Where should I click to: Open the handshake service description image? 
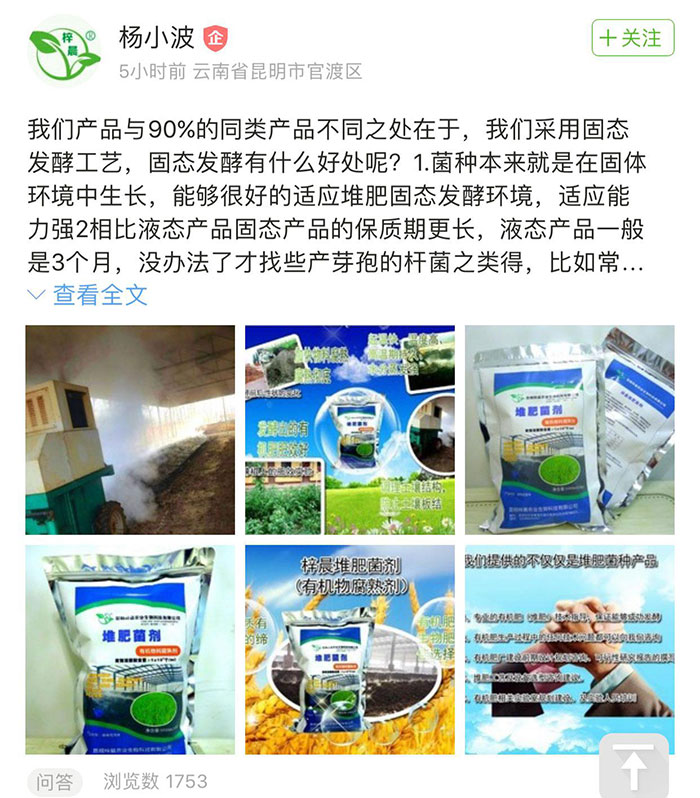pos(569,649)
